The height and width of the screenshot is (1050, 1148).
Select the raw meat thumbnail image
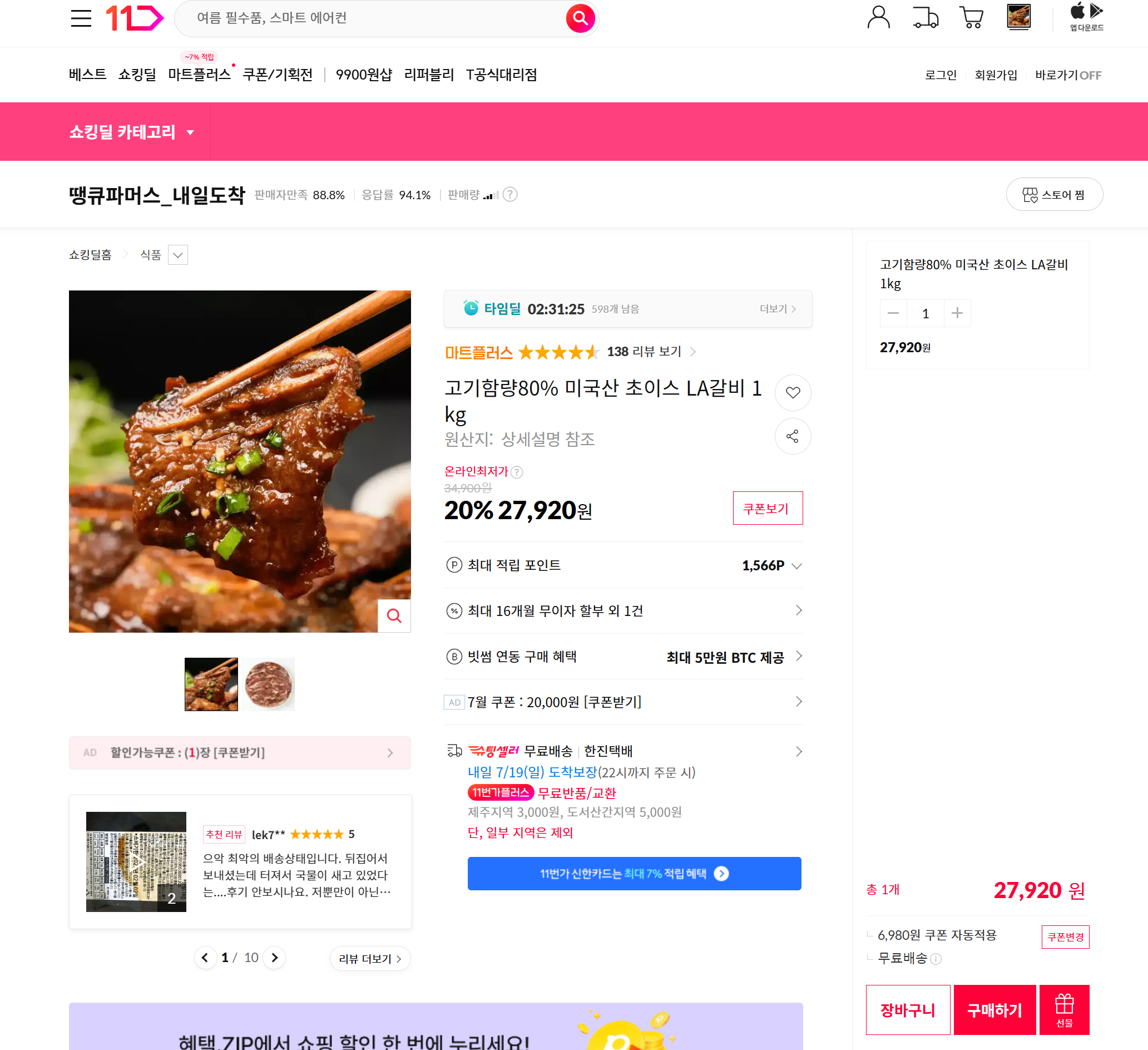(269, 684)
